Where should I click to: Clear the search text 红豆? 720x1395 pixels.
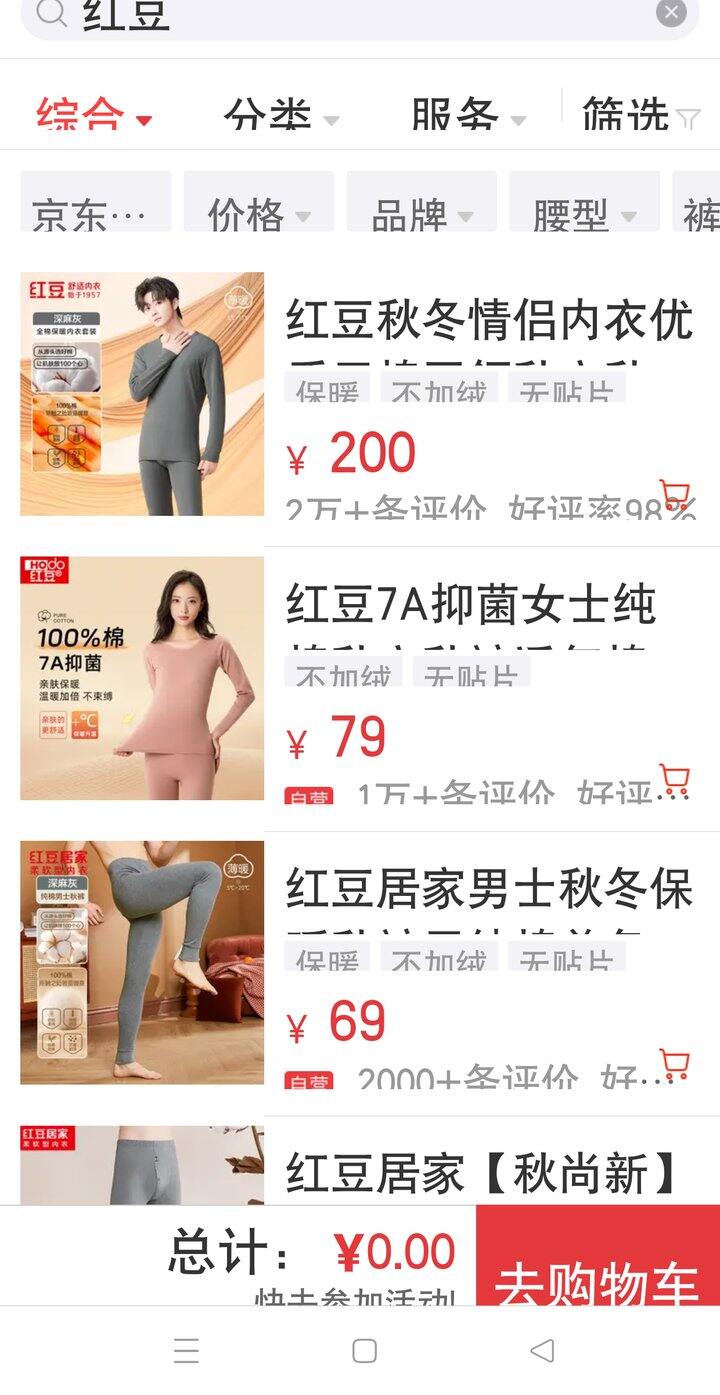coord(671,13)
